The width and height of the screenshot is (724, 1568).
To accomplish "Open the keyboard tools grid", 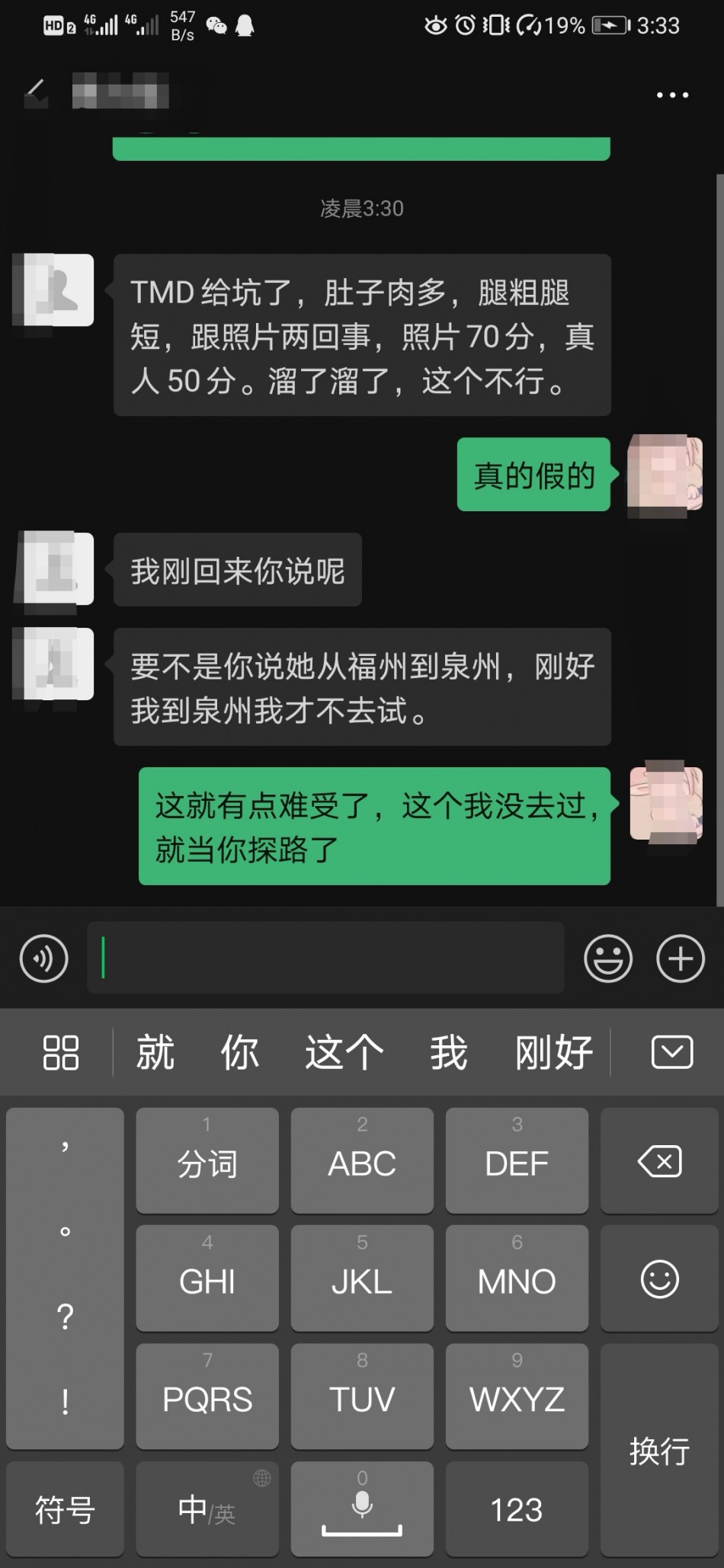I will coord(61,1053).
